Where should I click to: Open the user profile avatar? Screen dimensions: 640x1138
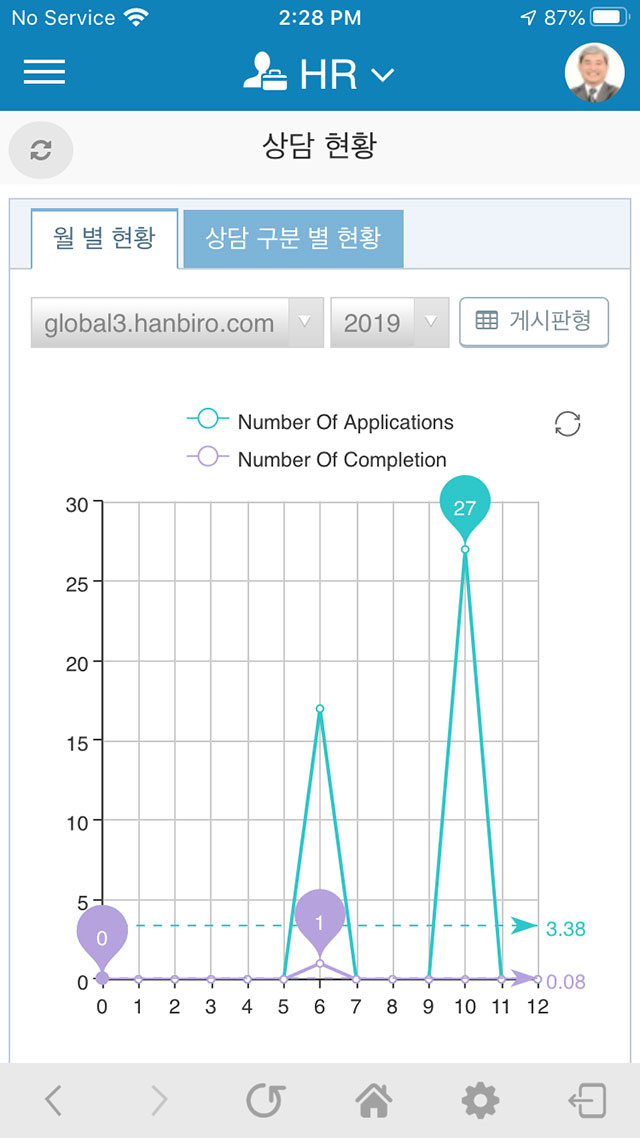[594, 73]
